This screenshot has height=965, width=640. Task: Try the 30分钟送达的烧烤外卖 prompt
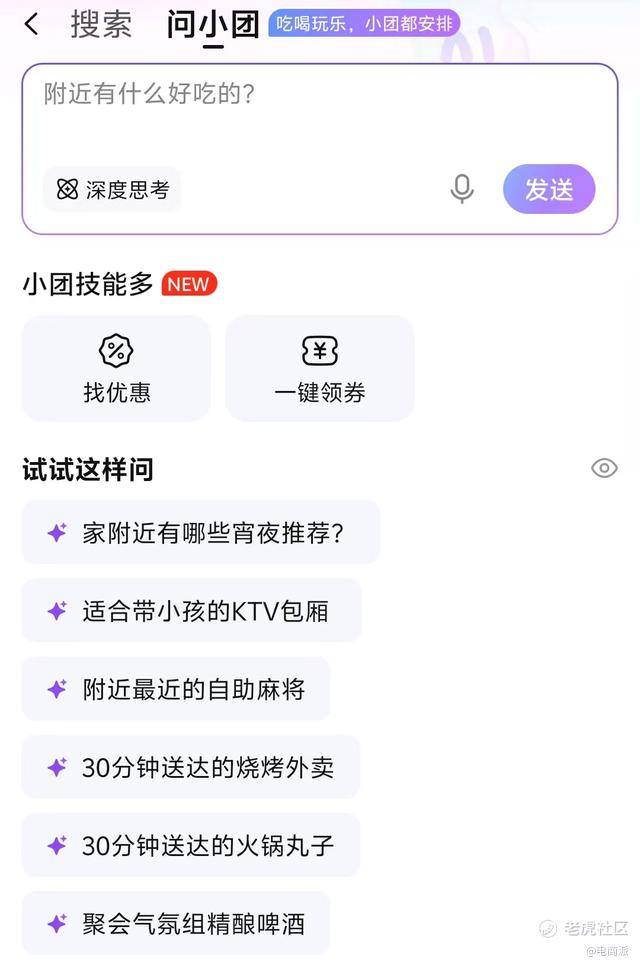pos(191,767)
